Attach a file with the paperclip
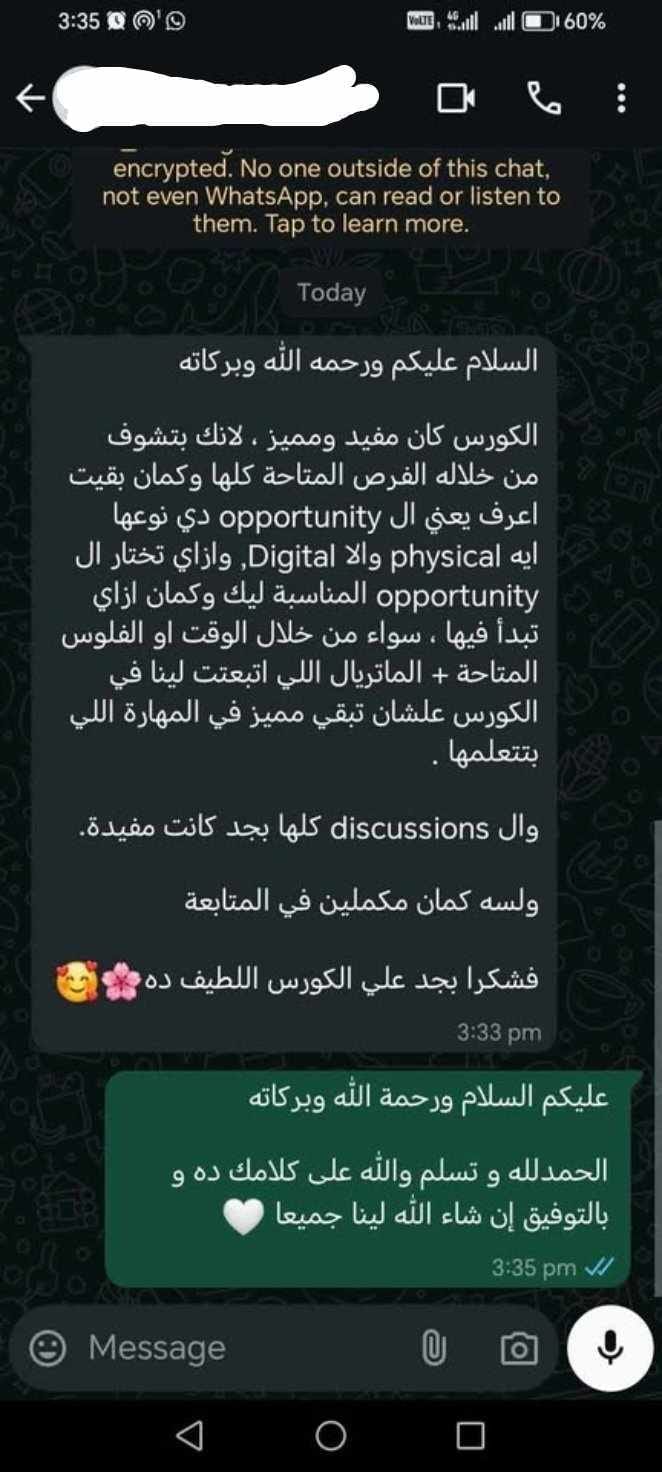662x1472 pixels. click(x=434, y=1349)
